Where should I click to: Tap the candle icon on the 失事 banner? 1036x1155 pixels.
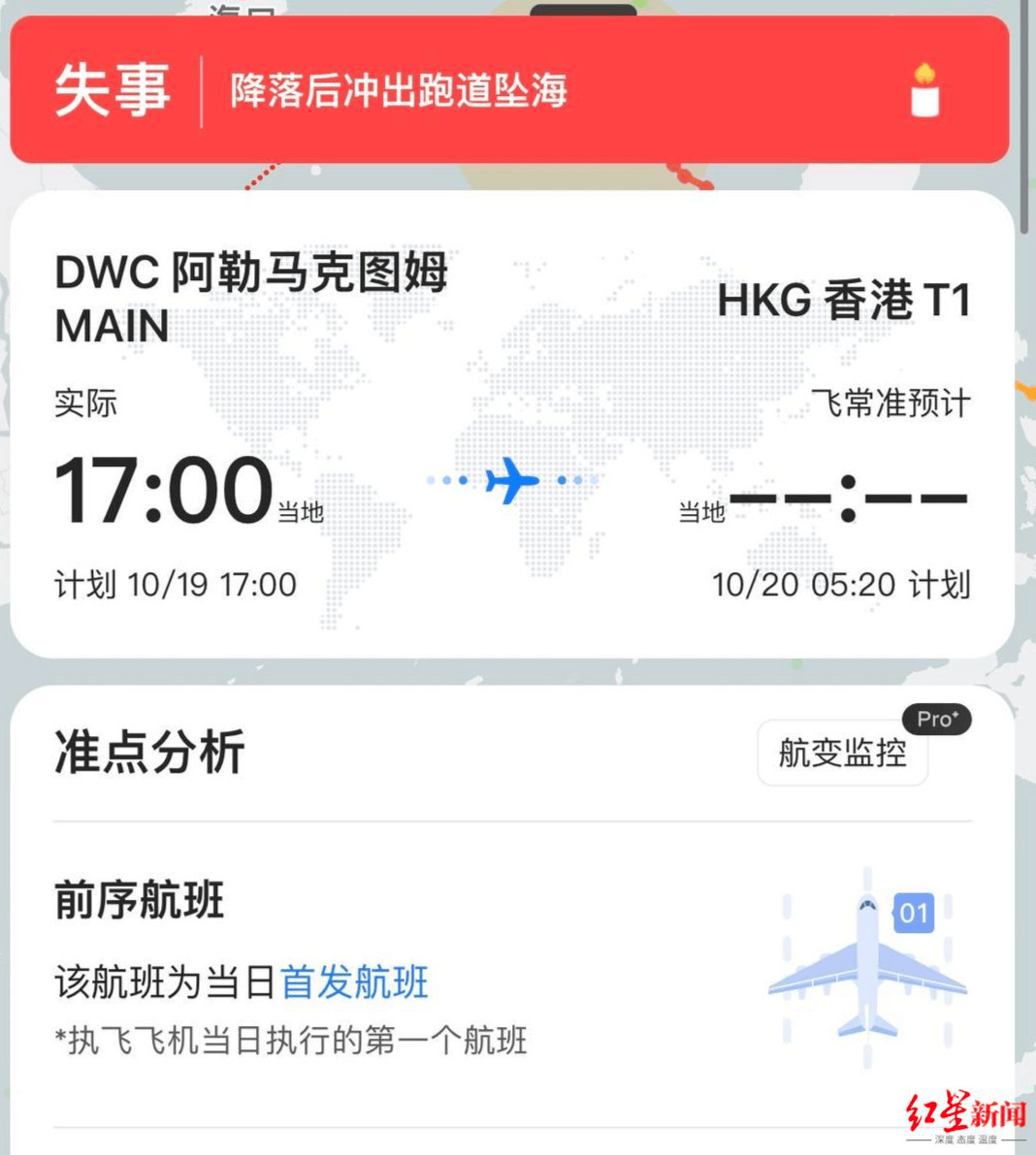point(924,91)
